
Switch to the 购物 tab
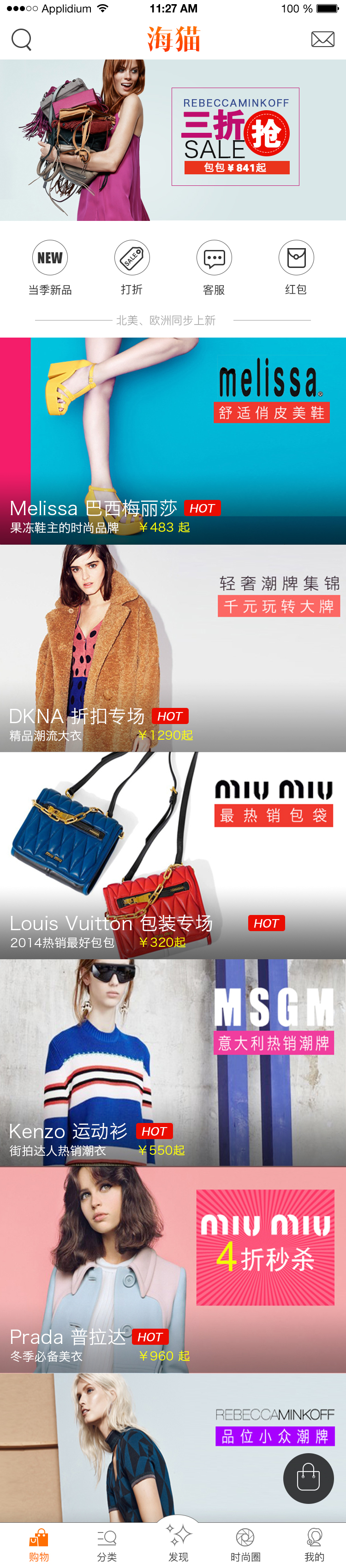pyautogui.click(x=39, y=1545)
